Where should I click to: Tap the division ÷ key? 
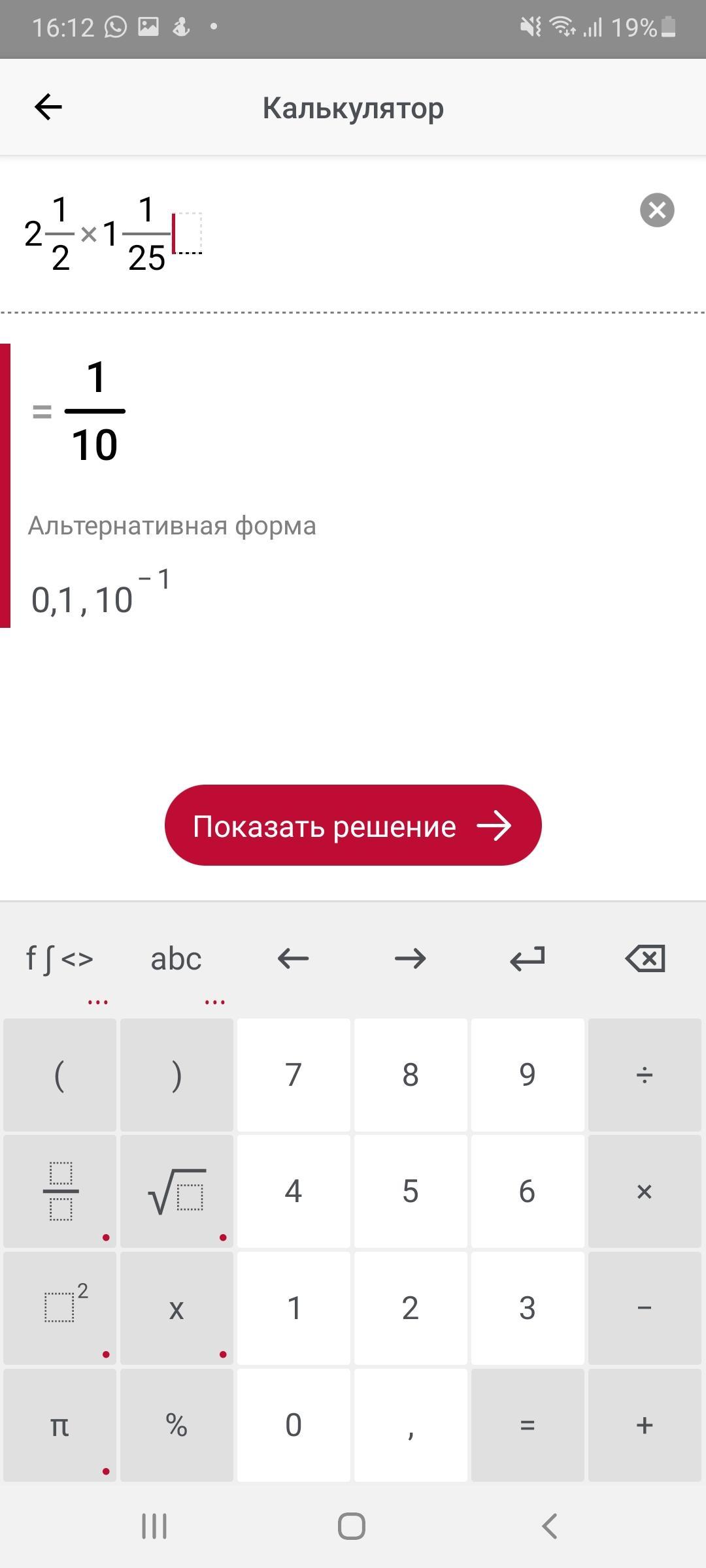click(645, 1075)
